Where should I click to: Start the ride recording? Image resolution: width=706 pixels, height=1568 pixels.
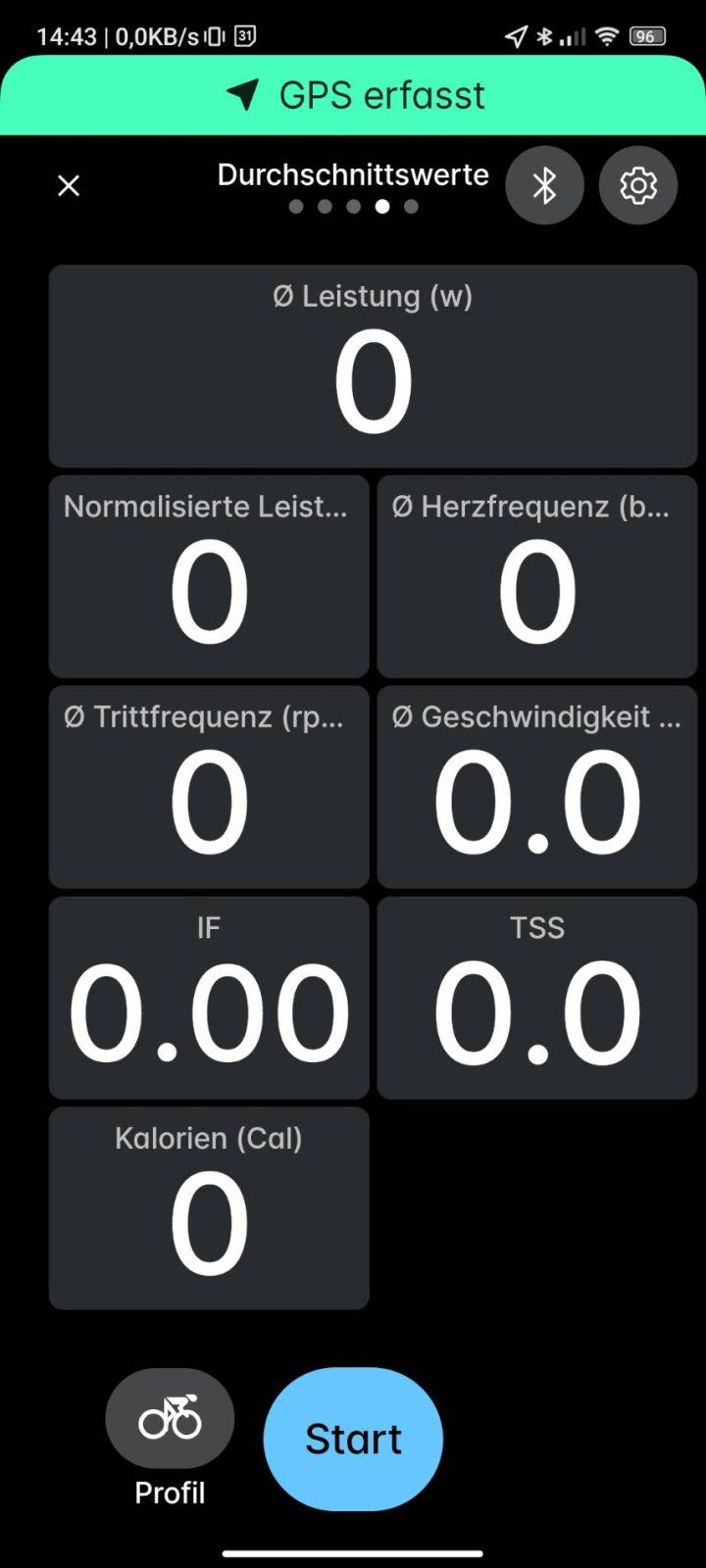[353, 1439]
